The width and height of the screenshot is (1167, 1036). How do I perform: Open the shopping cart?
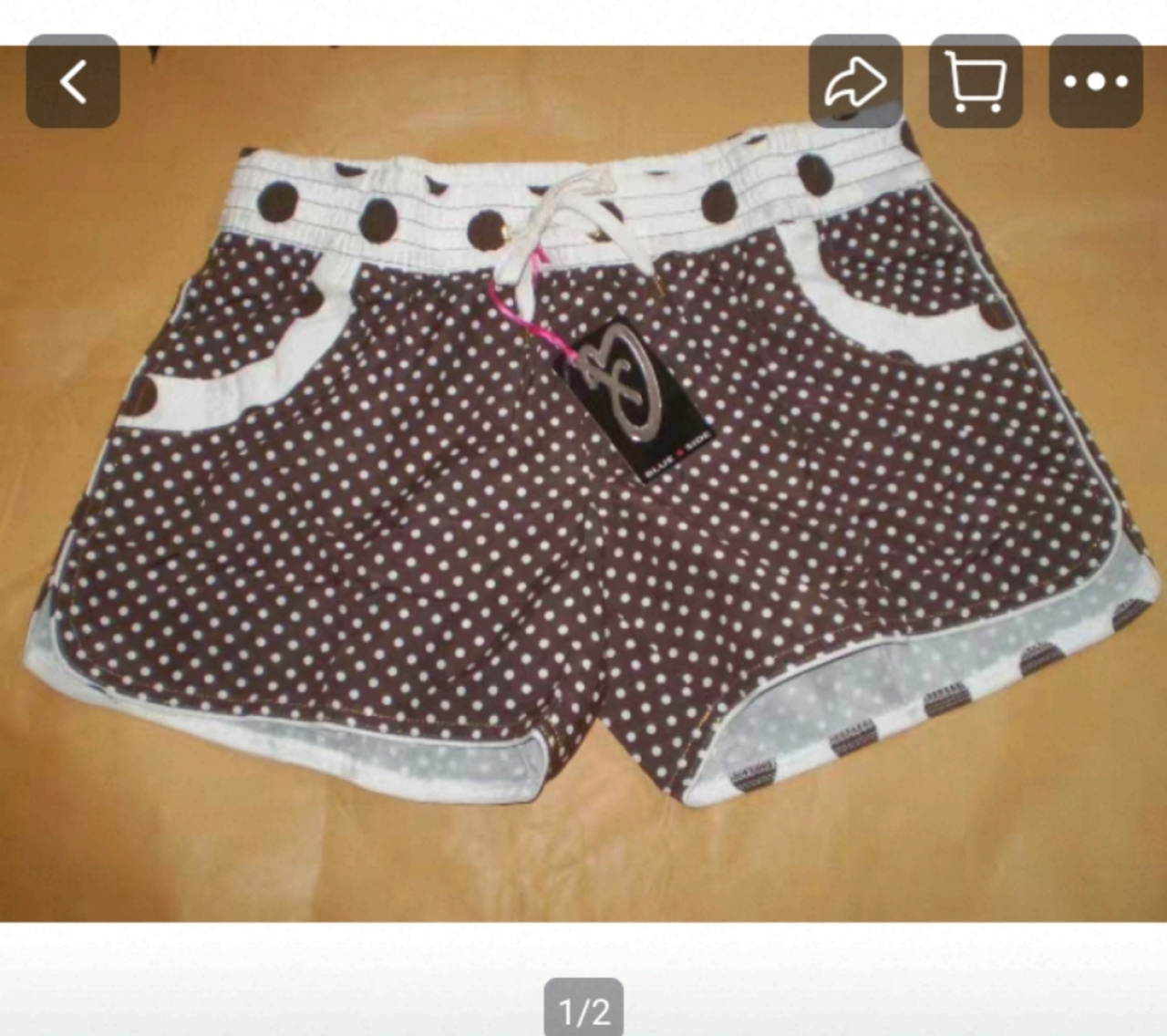976,82
